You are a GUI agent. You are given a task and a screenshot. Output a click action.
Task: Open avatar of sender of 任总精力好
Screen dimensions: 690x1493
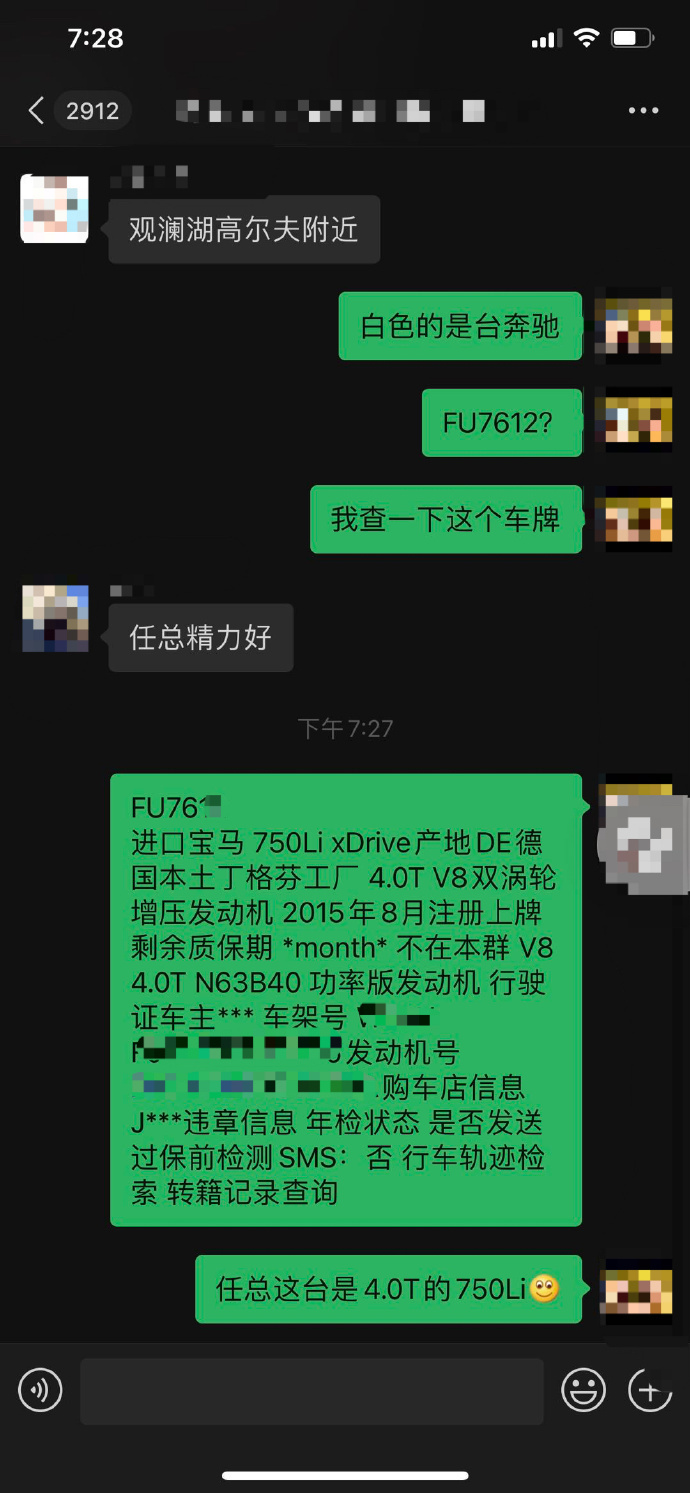(x=55, y=619)
